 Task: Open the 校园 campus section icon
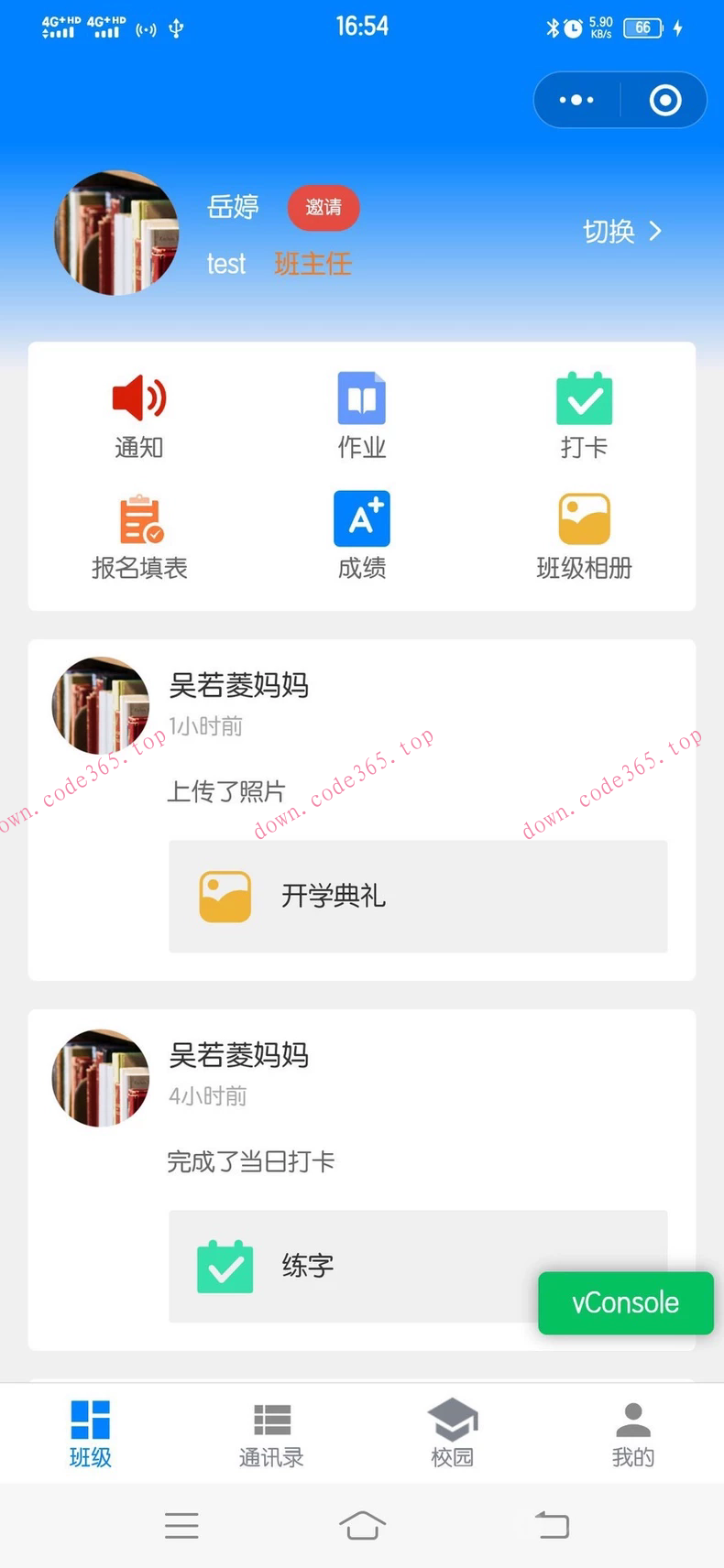(x=453, y=1433)
